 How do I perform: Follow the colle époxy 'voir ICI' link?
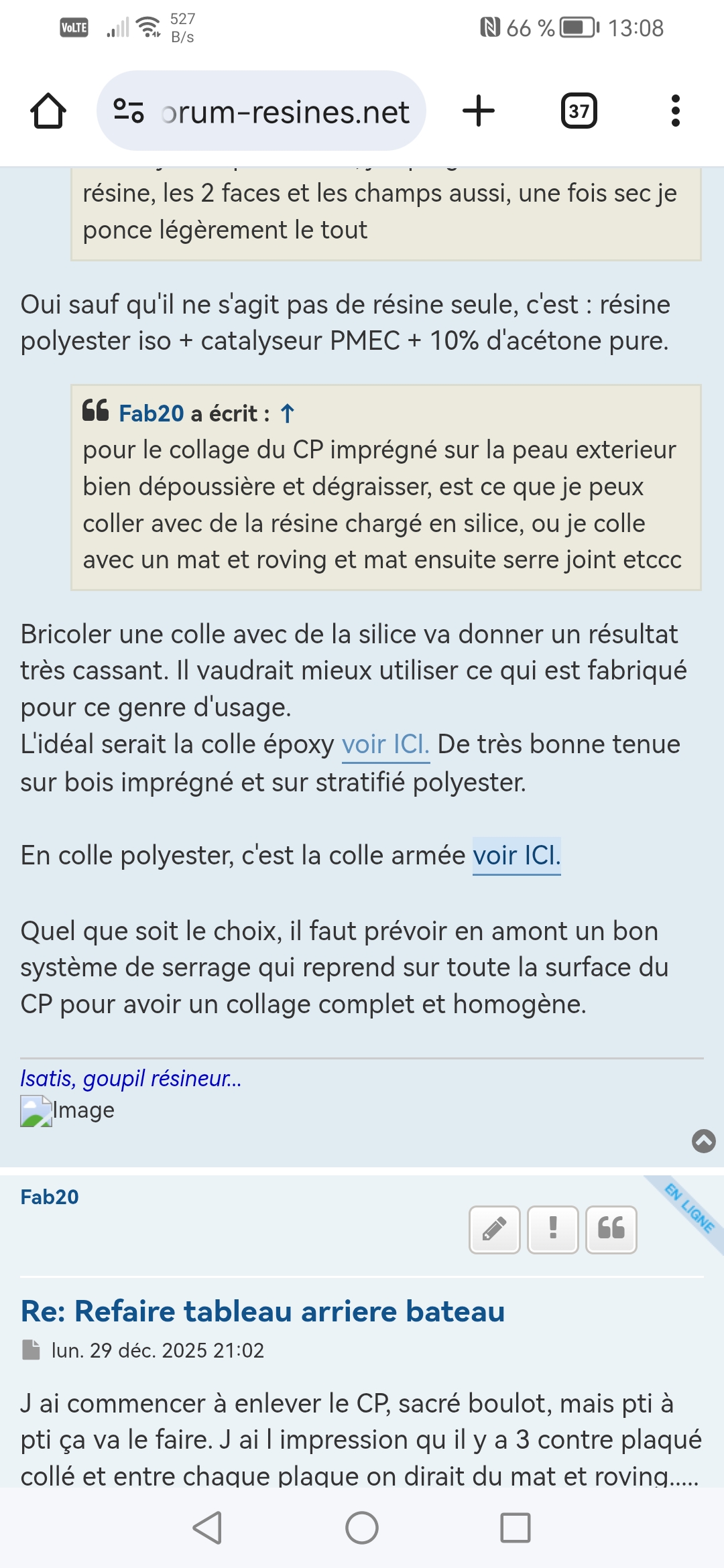(385, 744)
